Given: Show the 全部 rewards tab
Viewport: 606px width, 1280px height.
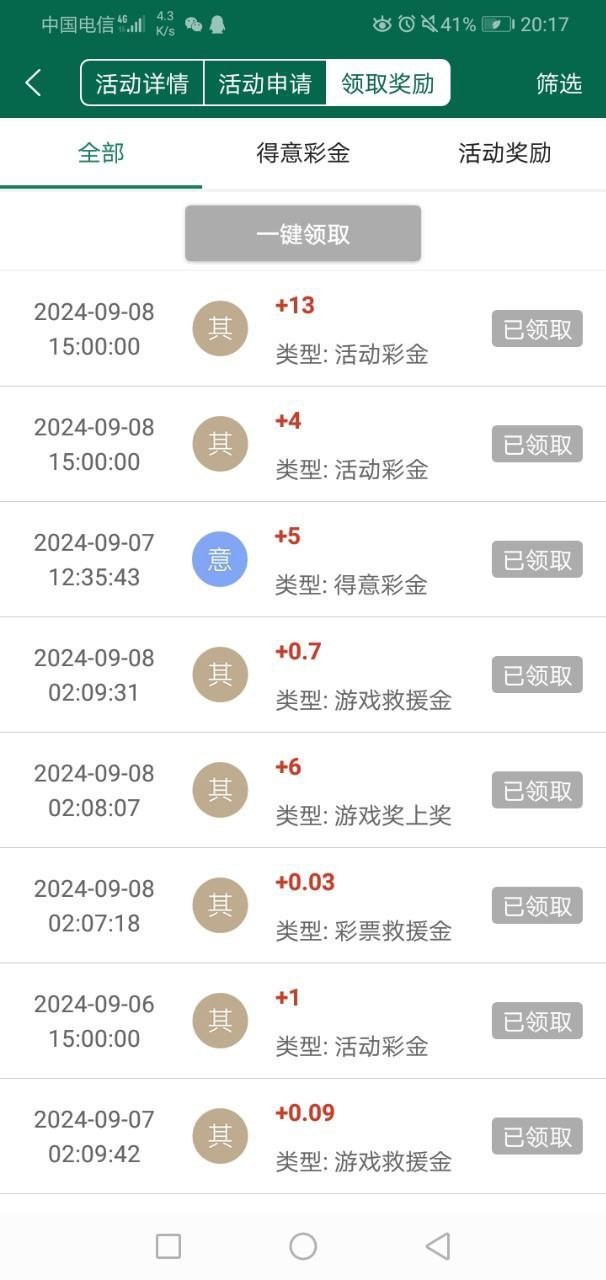Looking at the screenshot, I should point(101,153).
